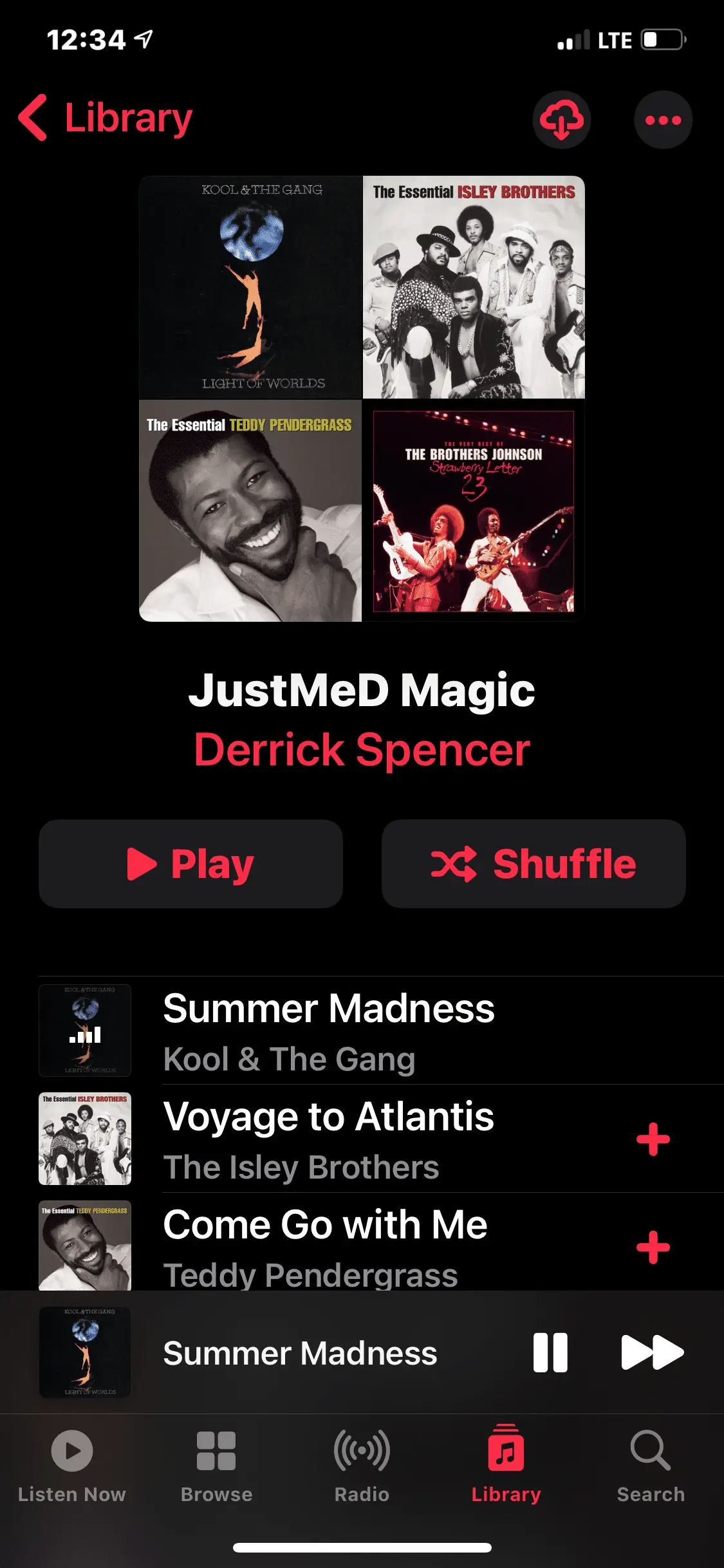This screenshot has width=724, height=1568.
Task: Play Voyage to Atlantis by The Isley Brothers
Action: pyautogui.click(x=328, y=1138)
